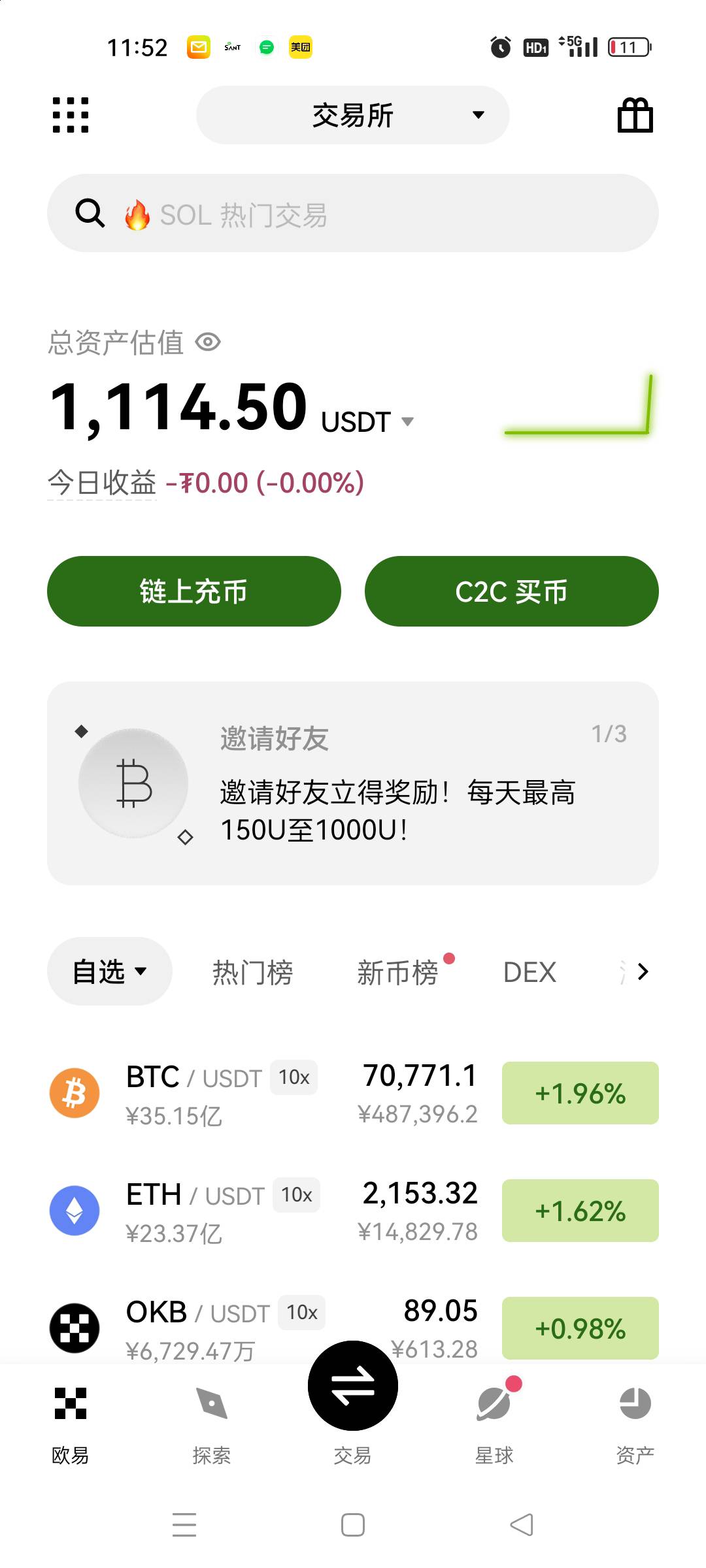The image size is (706, 1568).
Task: Tap the SOL 热门交易 search box
Action: pos(353,213)
